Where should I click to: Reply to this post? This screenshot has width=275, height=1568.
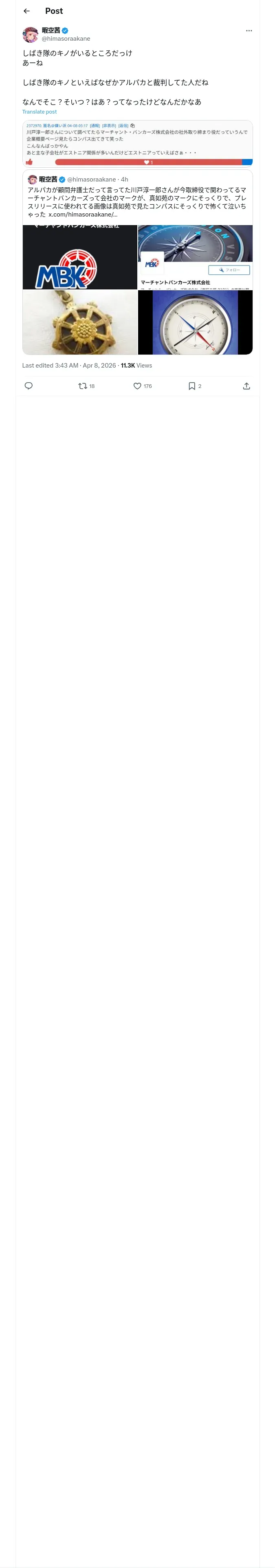(x=29, y=386)
